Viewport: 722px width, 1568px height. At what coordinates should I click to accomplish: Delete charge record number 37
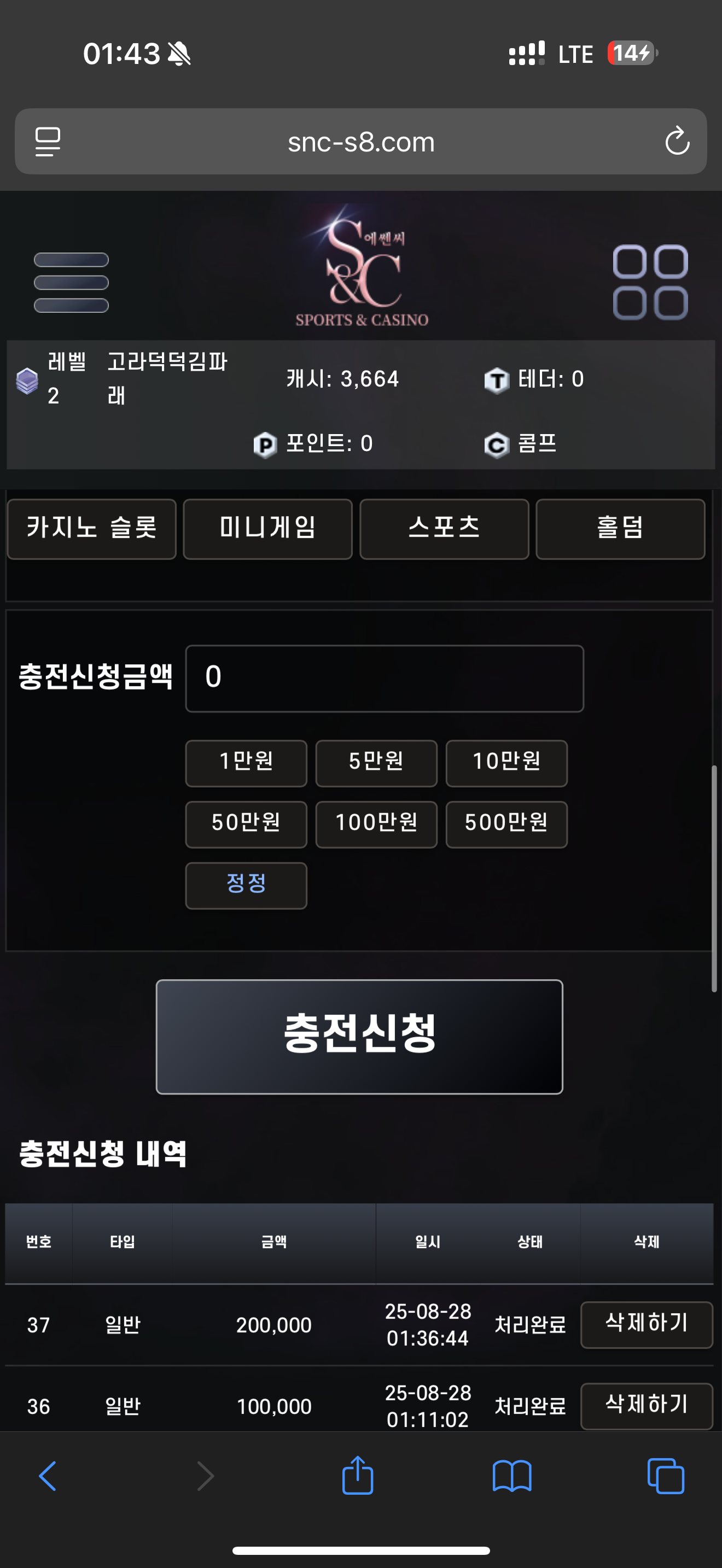(x=647, y=1325)
